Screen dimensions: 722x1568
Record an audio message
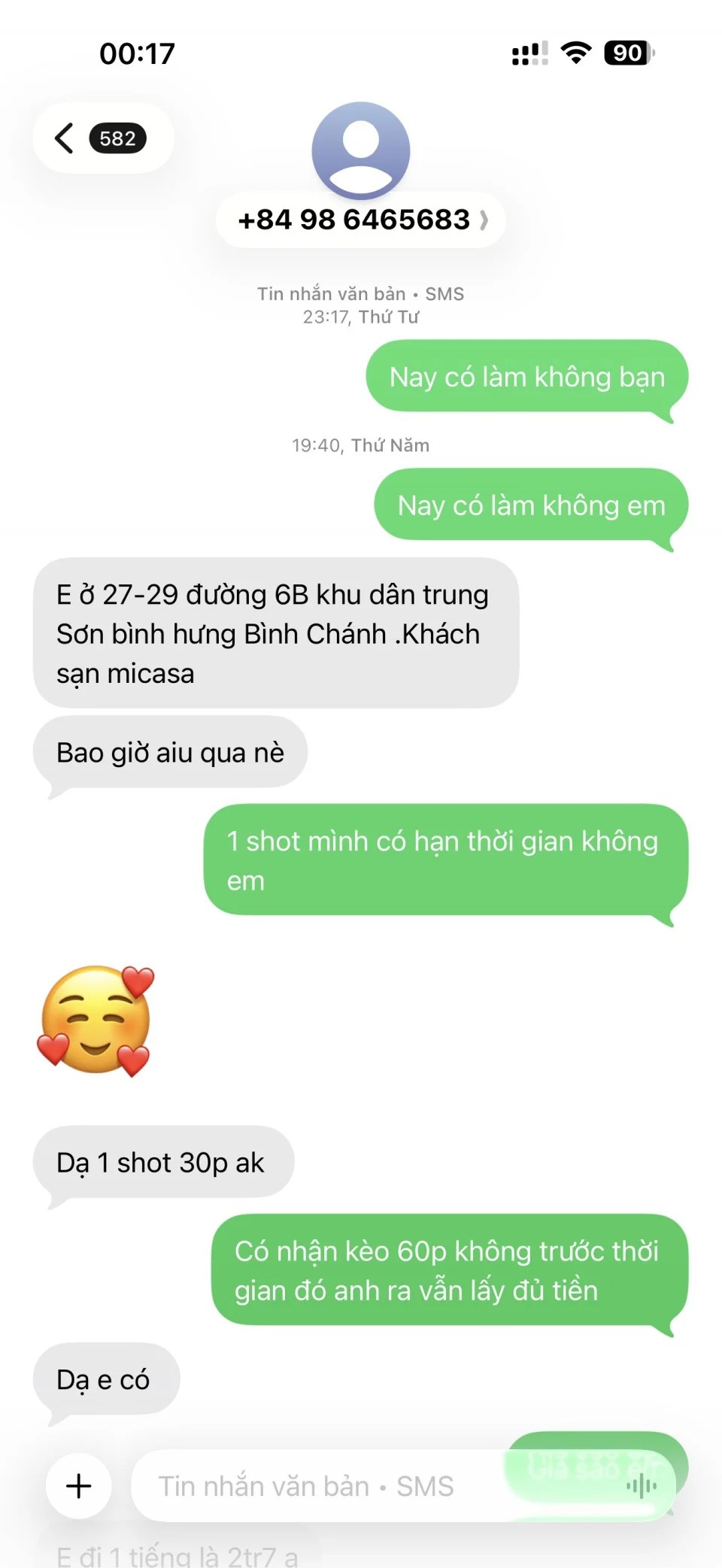pyautogui.click(x=642, y=1486)
